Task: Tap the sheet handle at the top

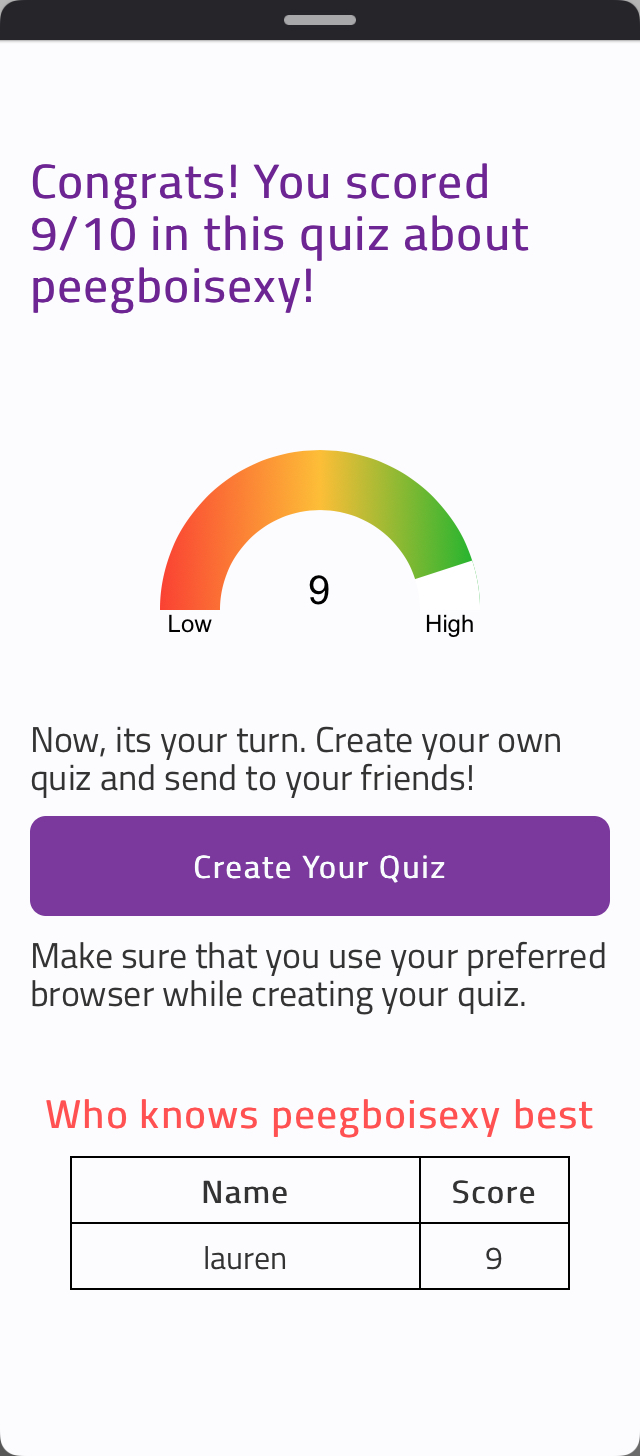Action: tap(320, 20)
